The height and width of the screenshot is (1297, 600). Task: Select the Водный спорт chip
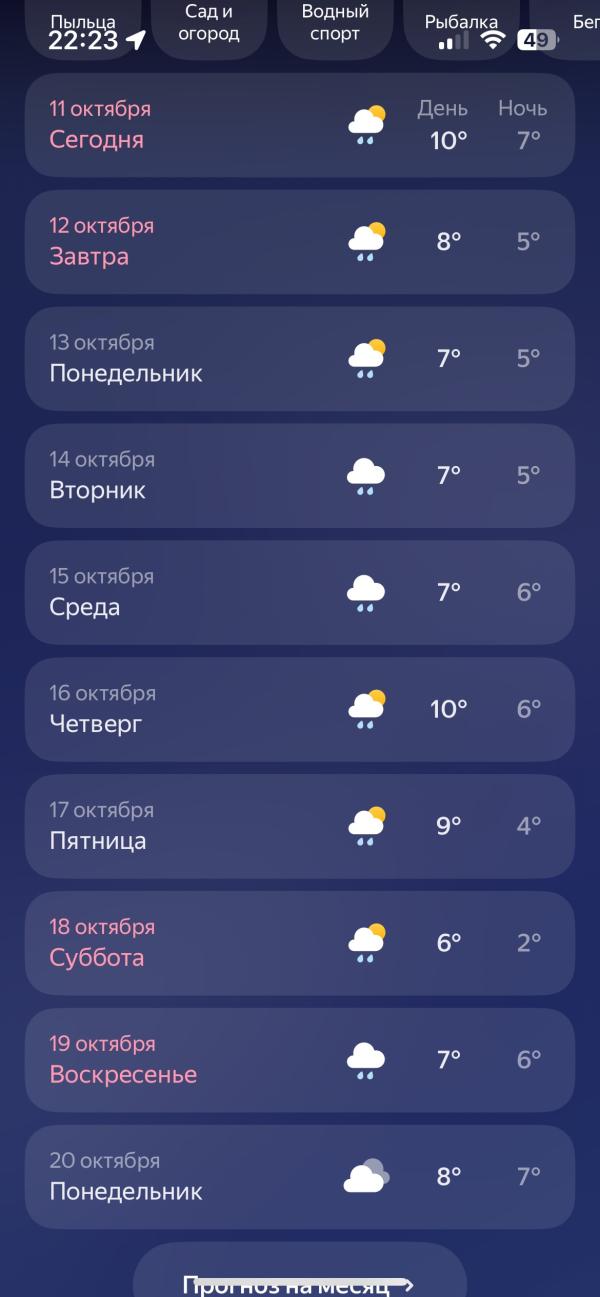[335, 24]
